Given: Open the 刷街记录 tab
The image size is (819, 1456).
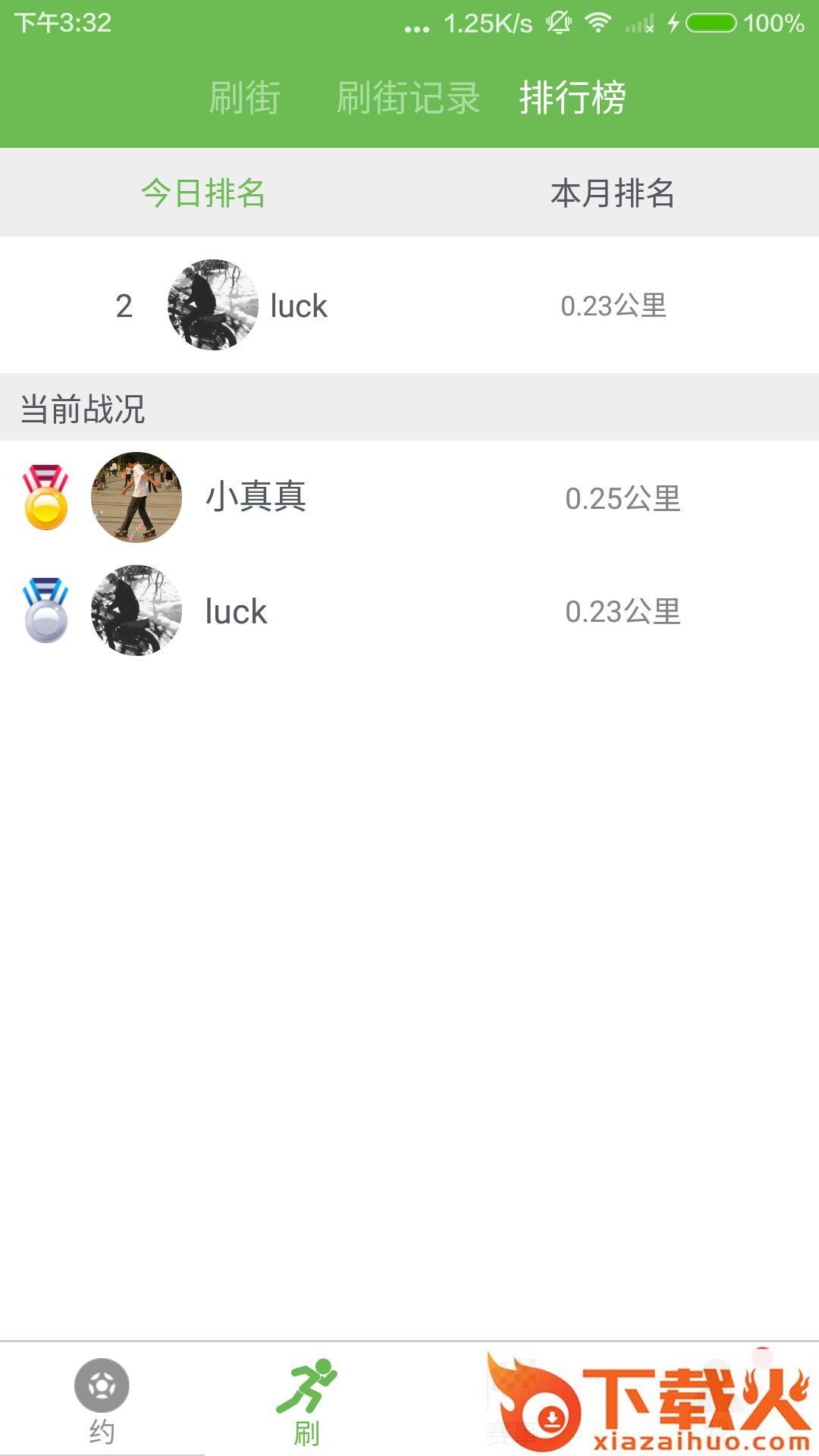Looking at the screenshot, I should (x=408, y=98).
